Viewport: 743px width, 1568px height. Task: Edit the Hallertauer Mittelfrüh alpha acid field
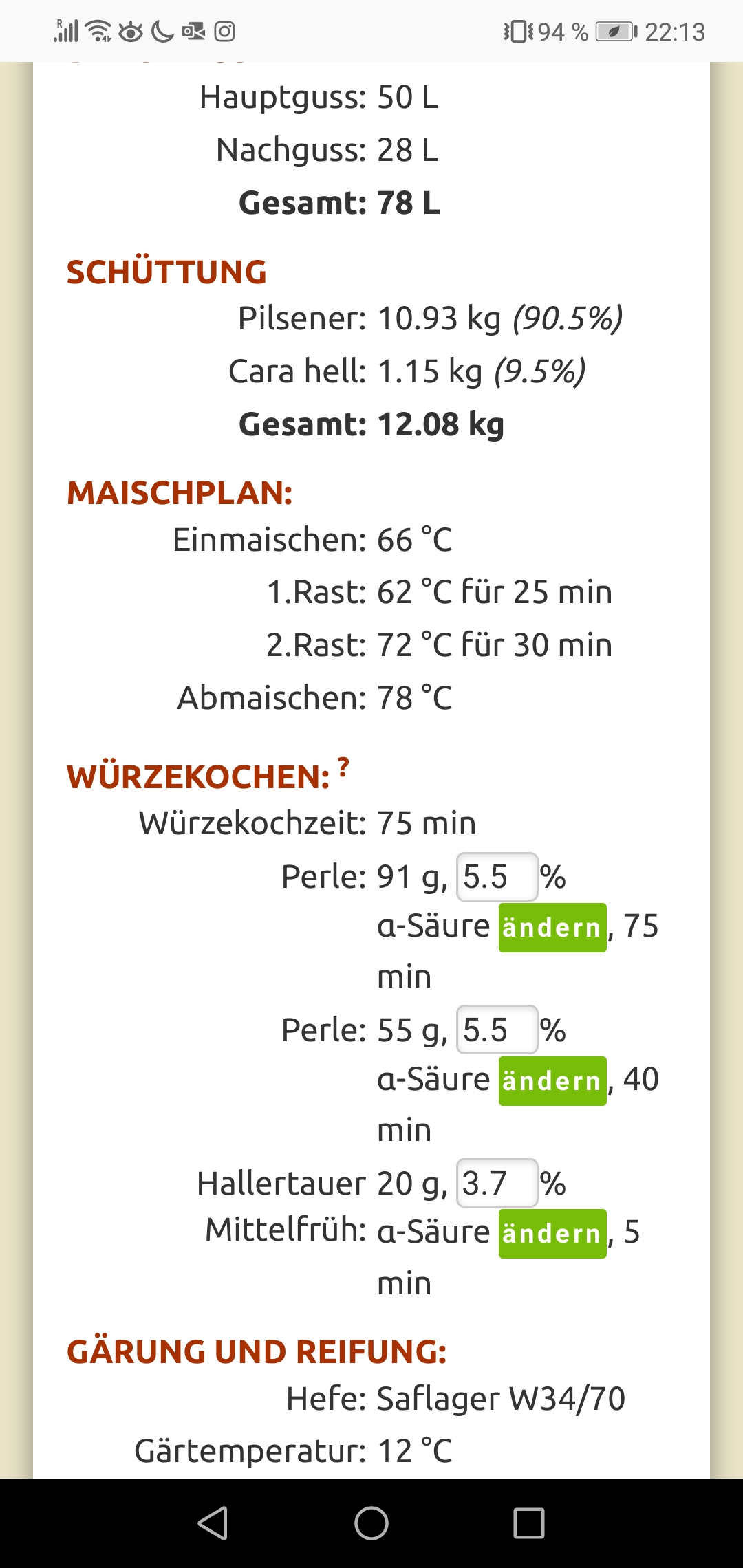click(x=496, y=1183)
